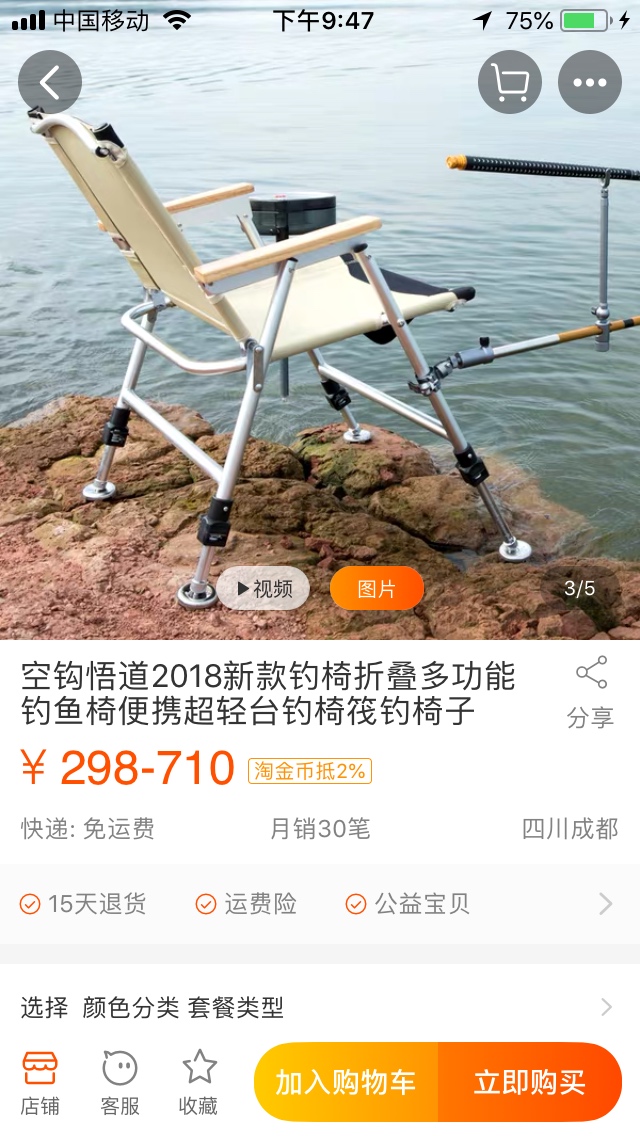Switch to the 图片 tab
This screenshot has height=1136, width=640.
pyautogui.click(x=377, y=588)
